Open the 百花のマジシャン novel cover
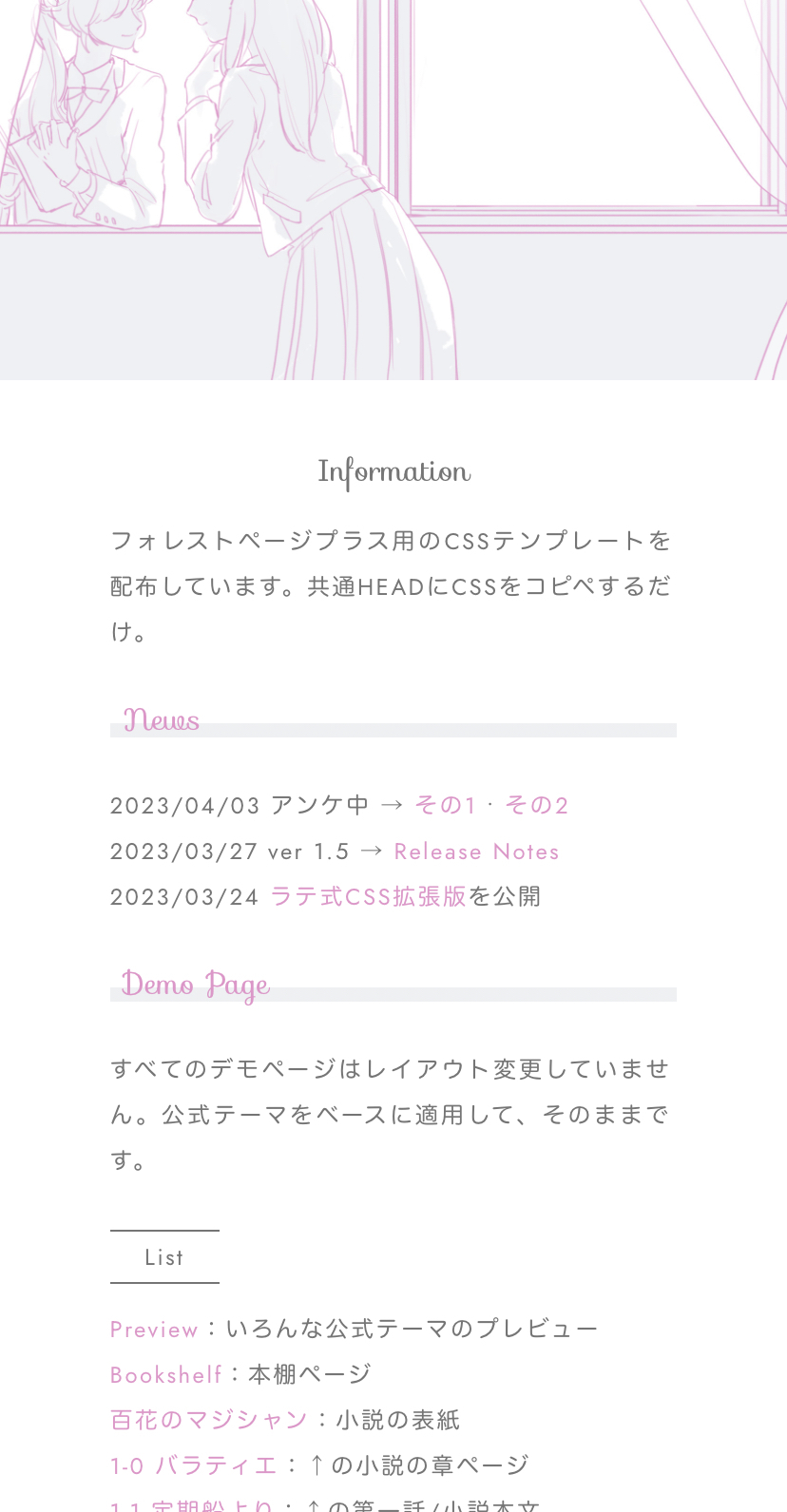 point(209,1420)
